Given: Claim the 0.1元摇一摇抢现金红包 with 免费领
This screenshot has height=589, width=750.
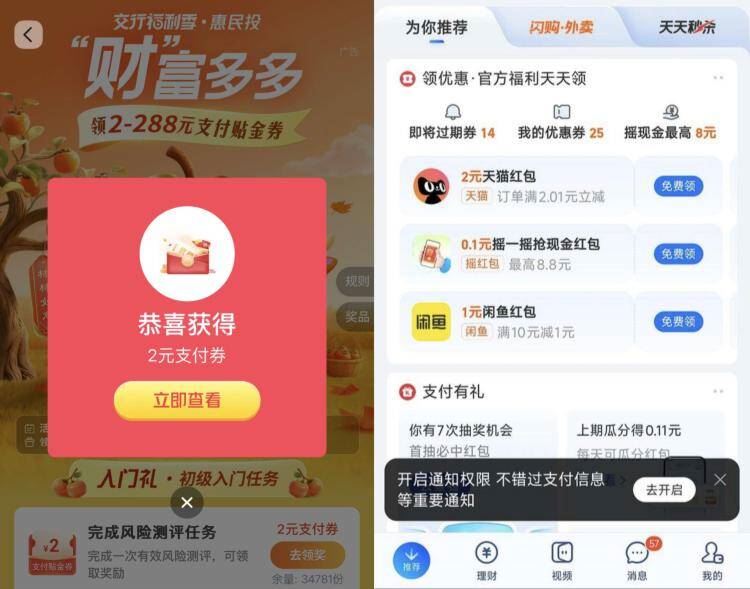Looking at the screenshot, I should pyautogui.click(x=678, y=254).
